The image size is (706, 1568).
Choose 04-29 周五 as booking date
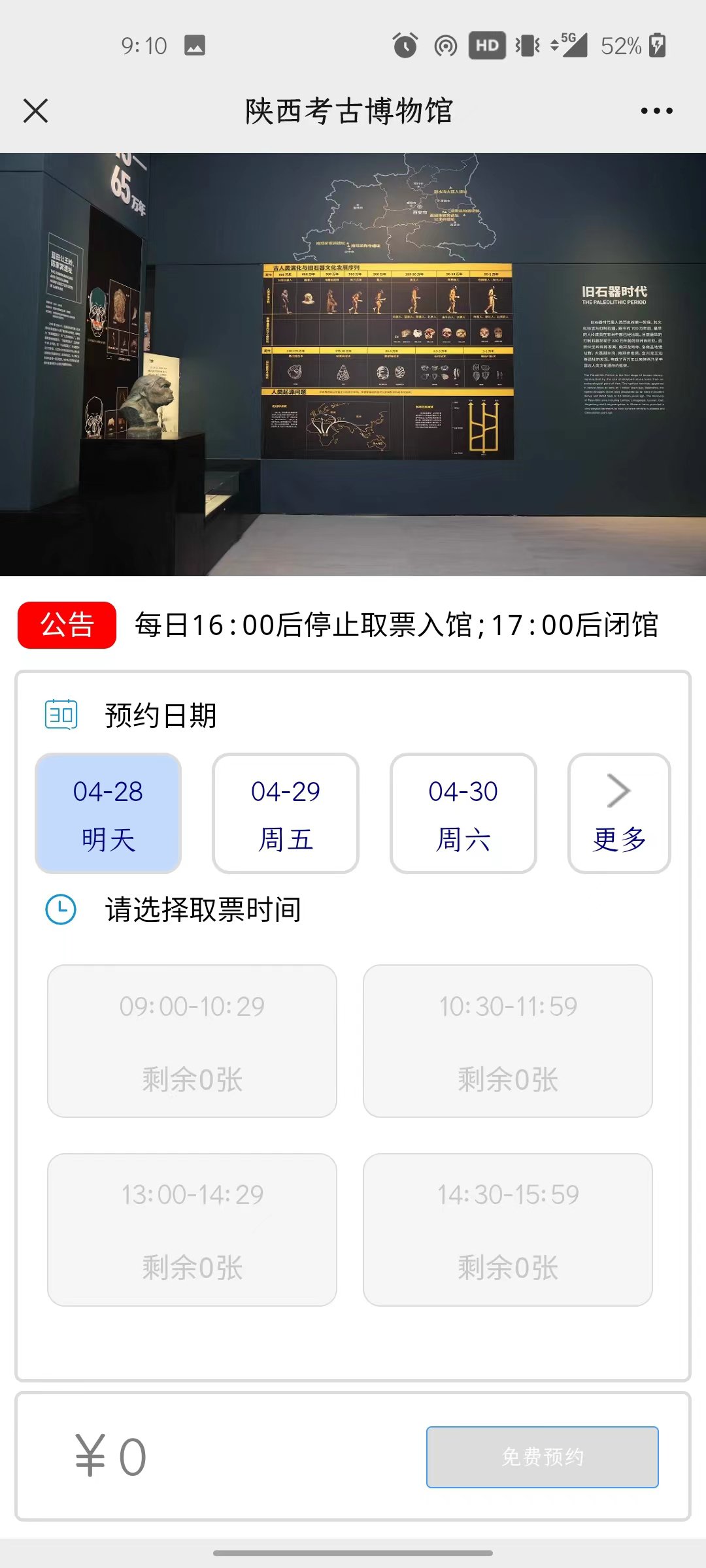(x=286, y=813)
